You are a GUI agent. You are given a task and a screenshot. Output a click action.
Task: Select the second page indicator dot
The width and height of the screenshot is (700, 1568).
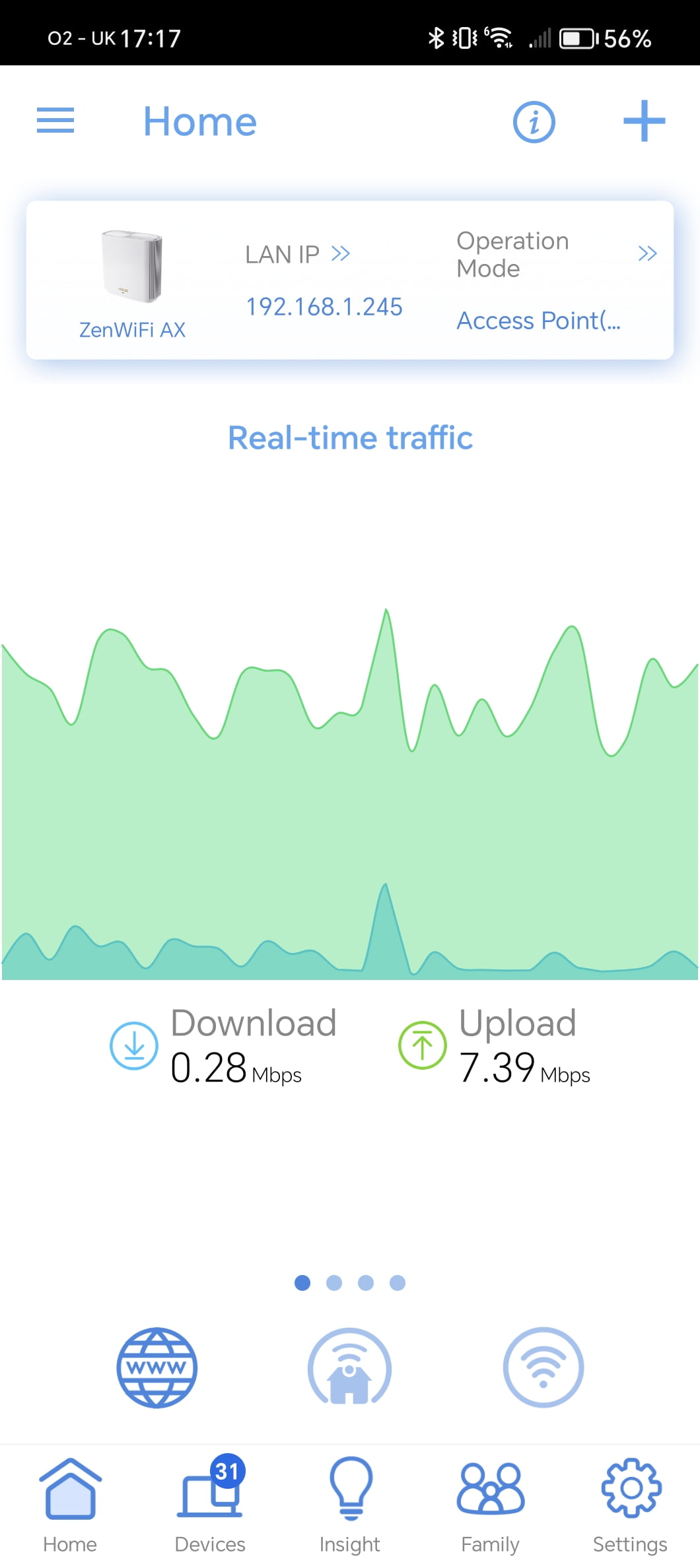coord(334,1282)
